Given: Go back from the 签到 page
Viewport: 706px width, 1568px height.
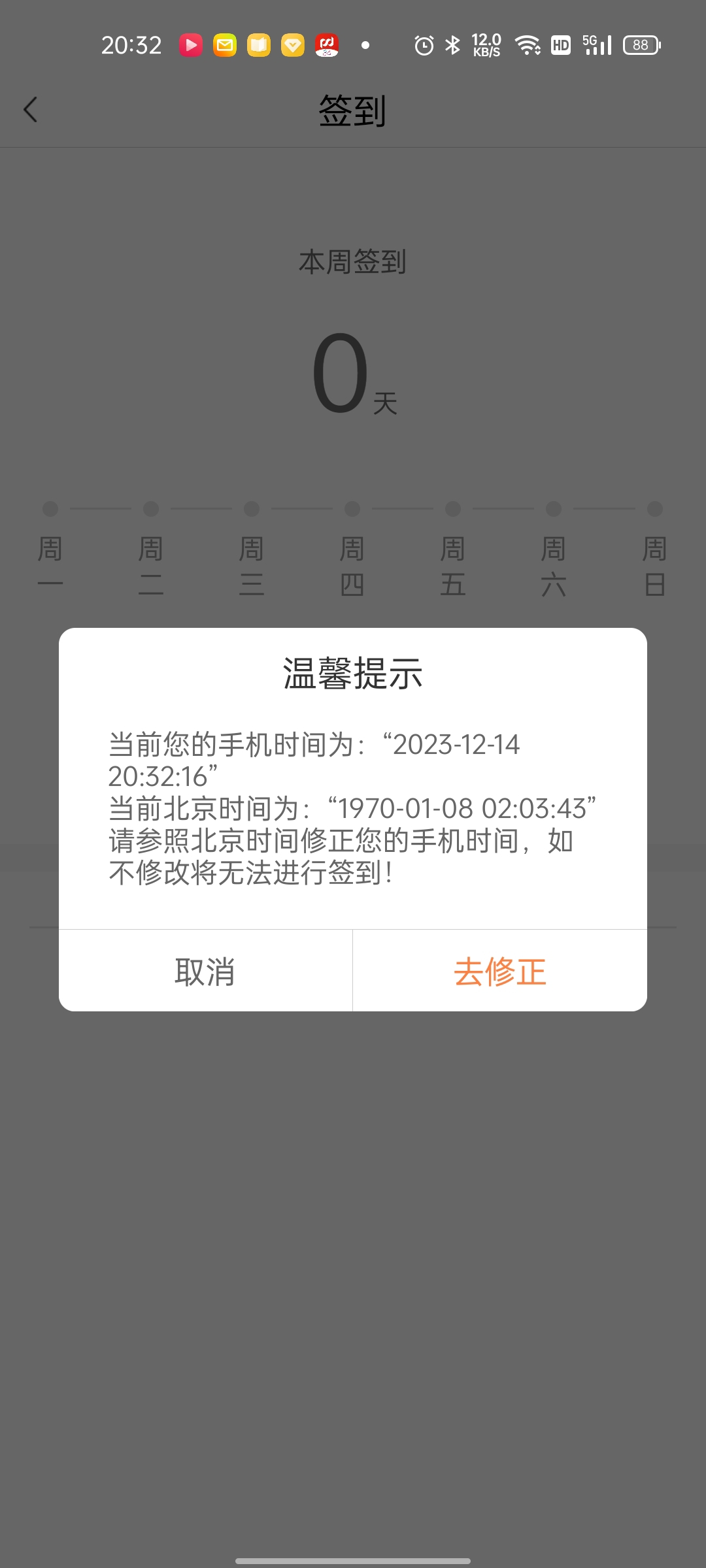Looking at the screenshot, I should point(31,110).
